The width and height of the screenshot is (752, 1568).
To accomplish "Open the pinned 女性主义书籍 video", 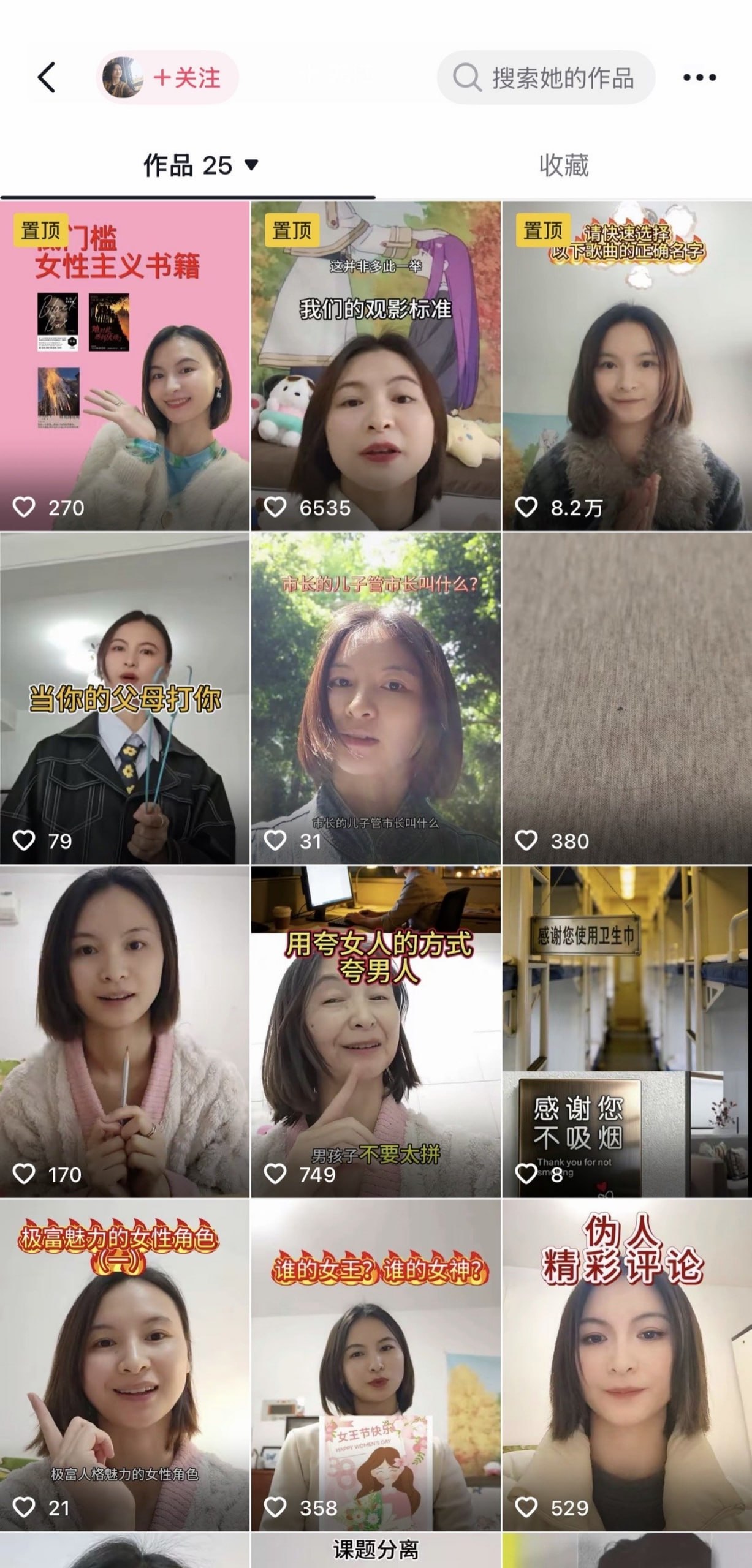I will pyautogui.click(x=124, y=366).
